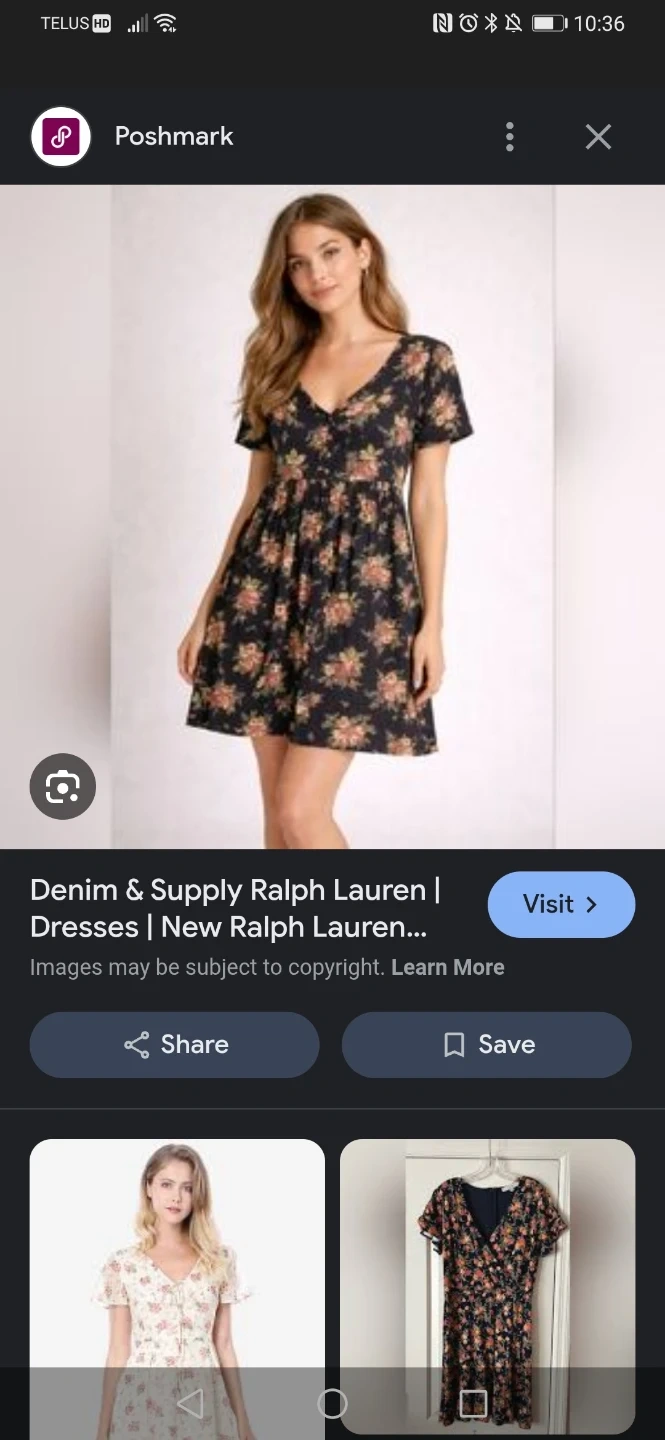The width and height of the screenshot is (665, 1440).
Task: Close the Poshmark image viewer
Action: pos(598,137)
